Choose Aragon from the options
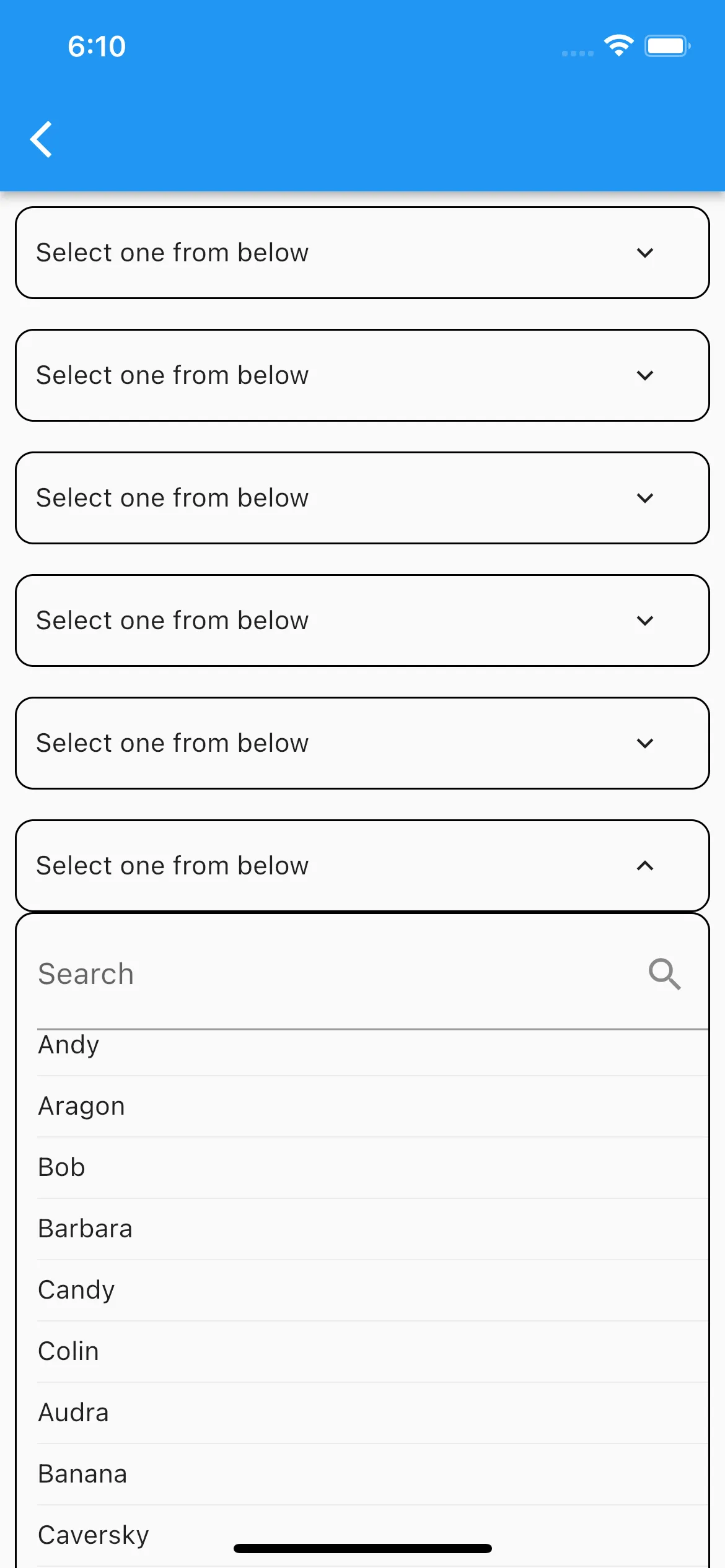Viewport: 725px width, 1568px height. 82,1106
